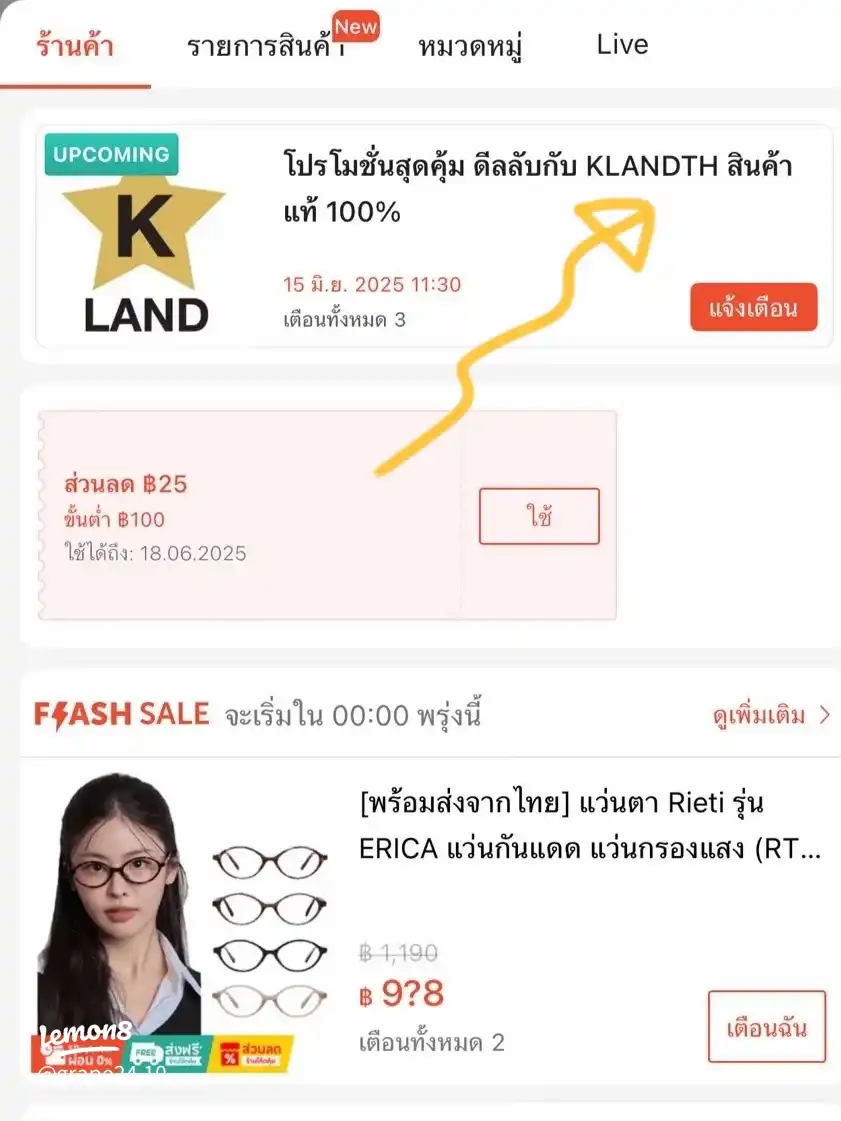The width and height of the screenshot is (841, 1121).
Task: Switch to the หมวดหมู่ tab
Action: (470, 46)
